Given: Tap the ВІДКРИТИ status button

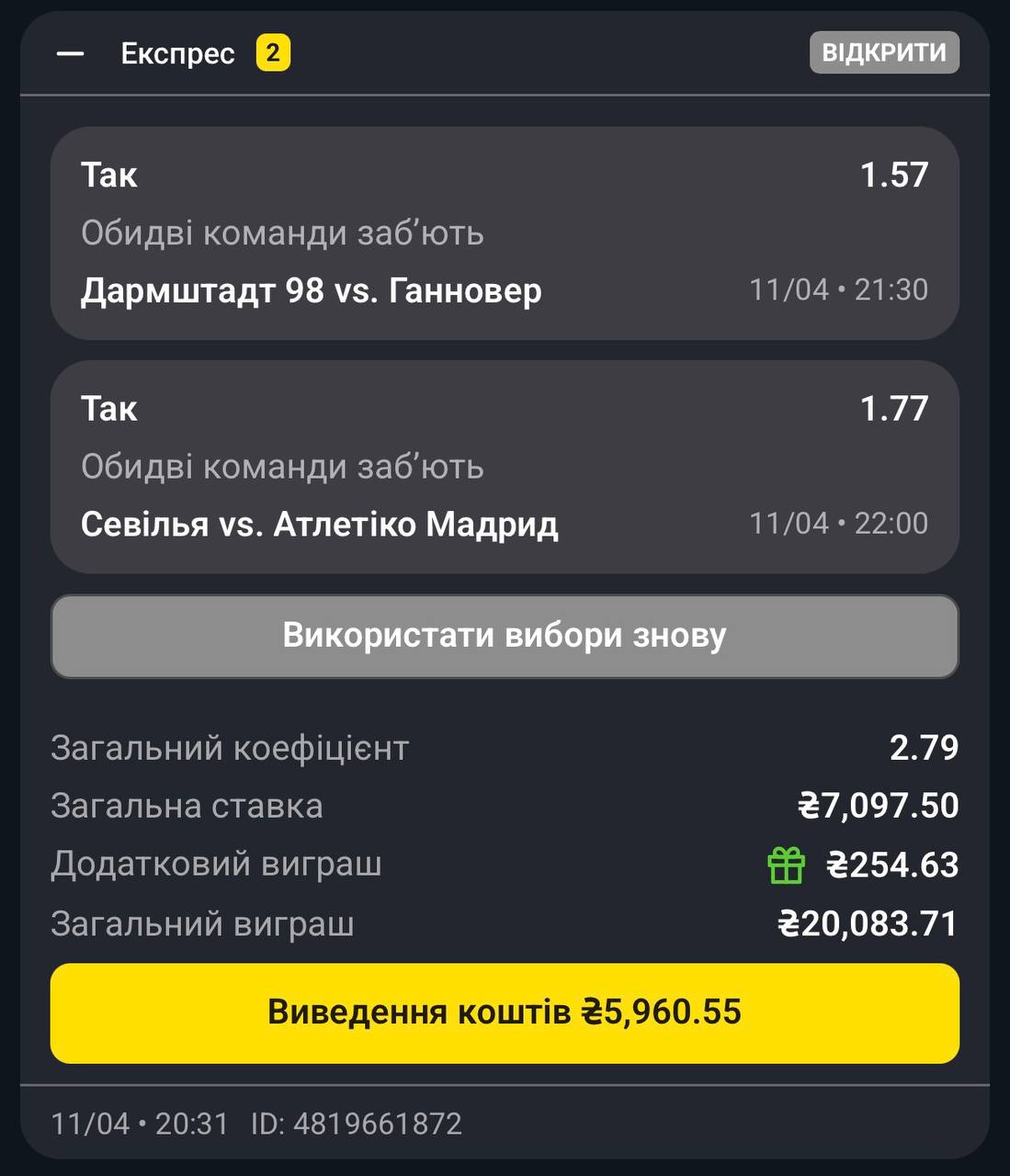Looking at the screenshot, I should click(x=883, y=52).
